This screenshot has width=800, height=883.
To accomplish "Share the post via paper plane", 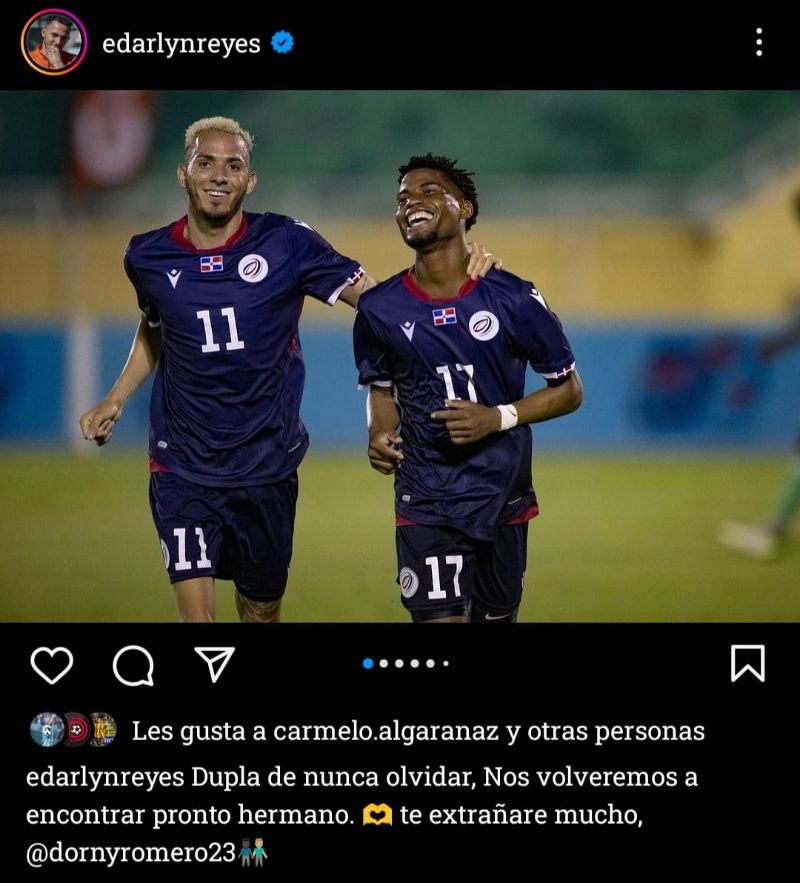I will (214, 664).
